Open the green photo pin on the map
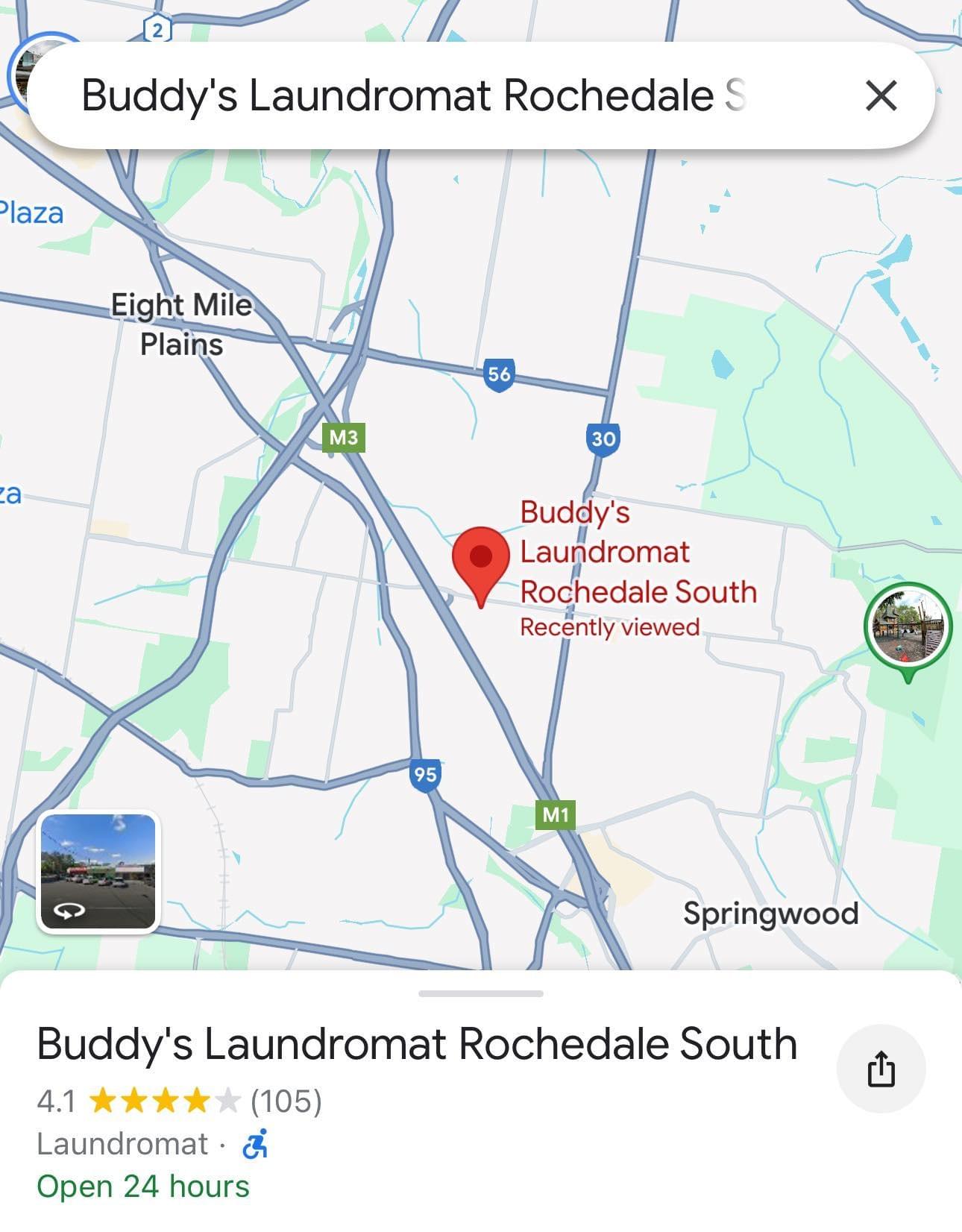 (x=908, y=626)
